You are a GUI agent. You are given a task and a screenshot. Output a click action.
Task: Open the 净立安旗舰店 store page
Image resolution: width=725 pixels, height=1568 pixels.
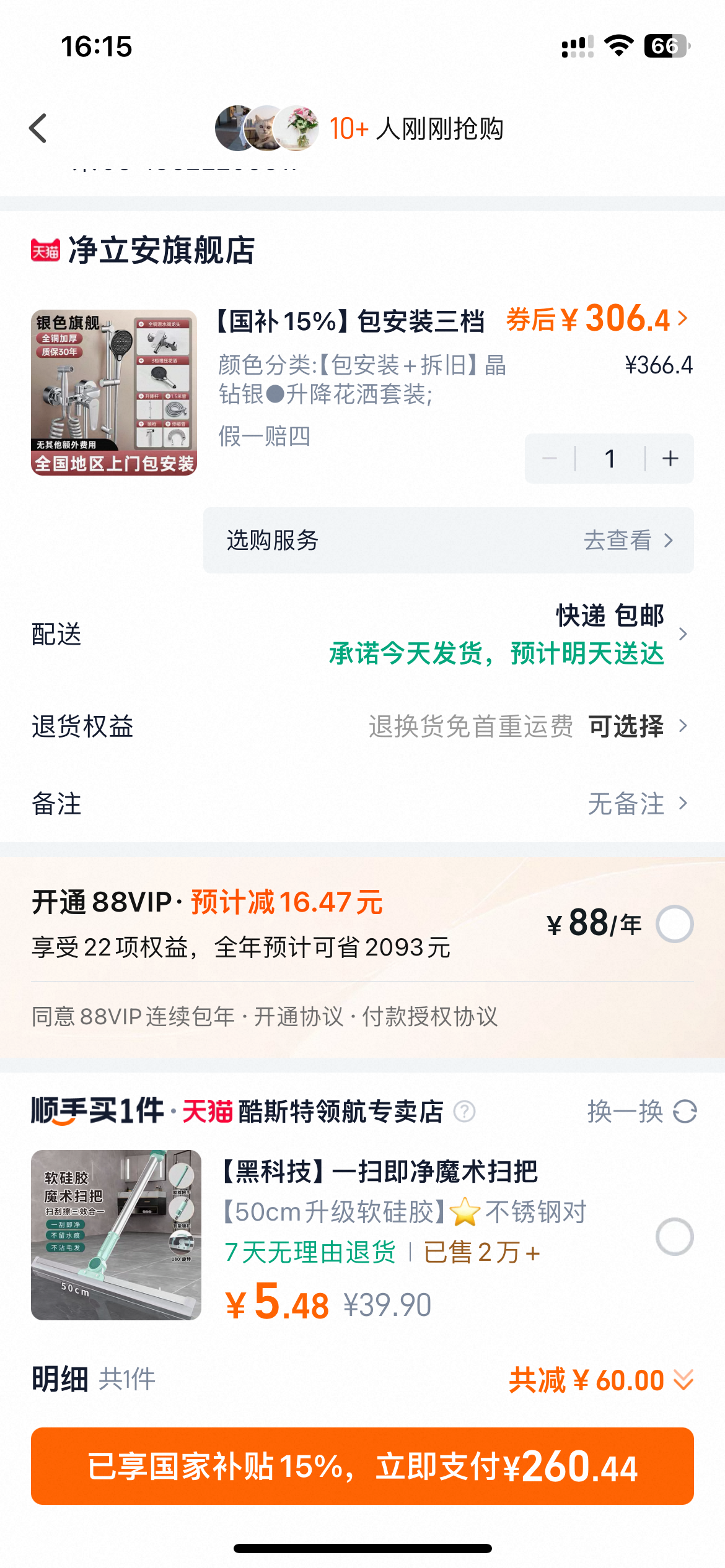(x=160, y=250)
